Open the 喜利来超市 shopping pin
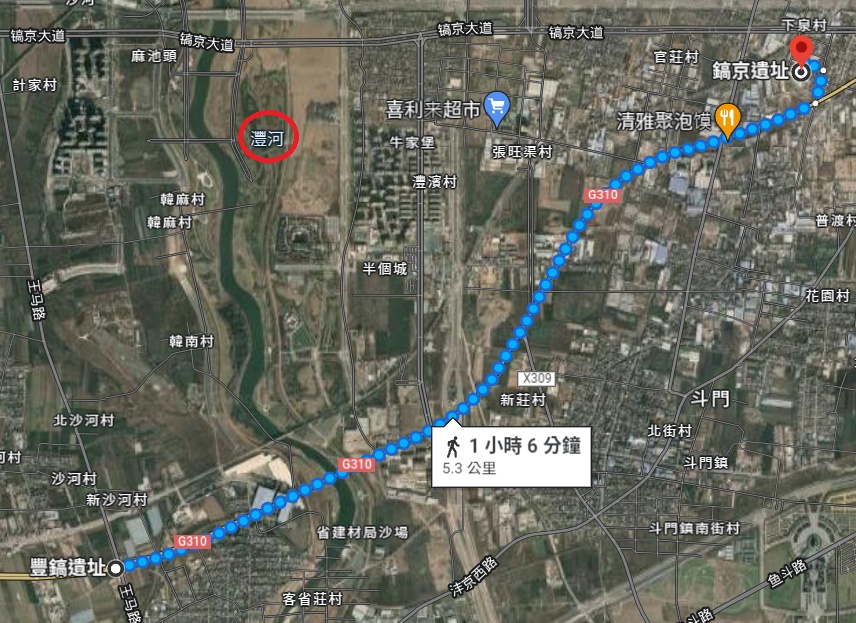 (496, 105)
